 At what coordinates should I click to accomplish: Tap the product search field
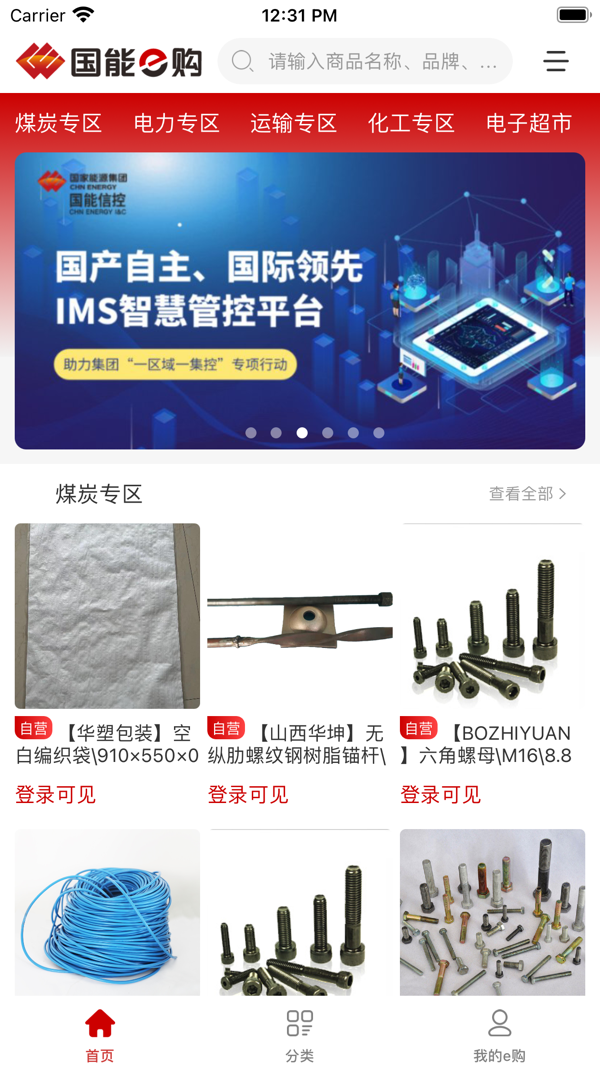click(366, 62)
